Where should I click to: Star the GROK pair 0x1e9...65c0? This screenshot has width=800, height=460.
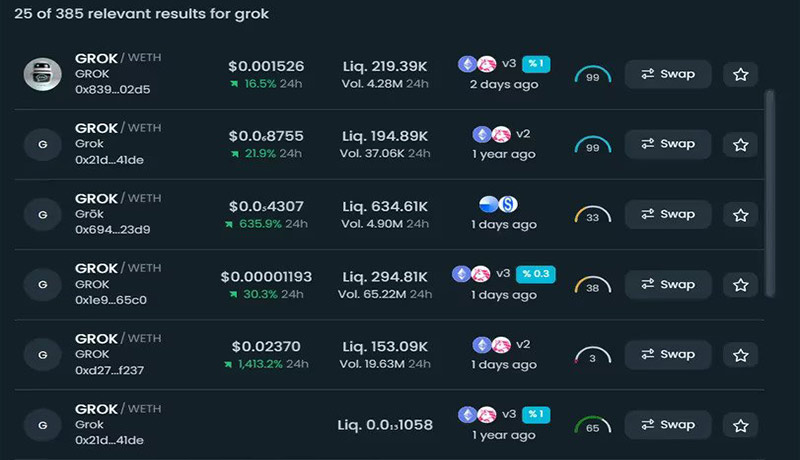click(740, 285)
